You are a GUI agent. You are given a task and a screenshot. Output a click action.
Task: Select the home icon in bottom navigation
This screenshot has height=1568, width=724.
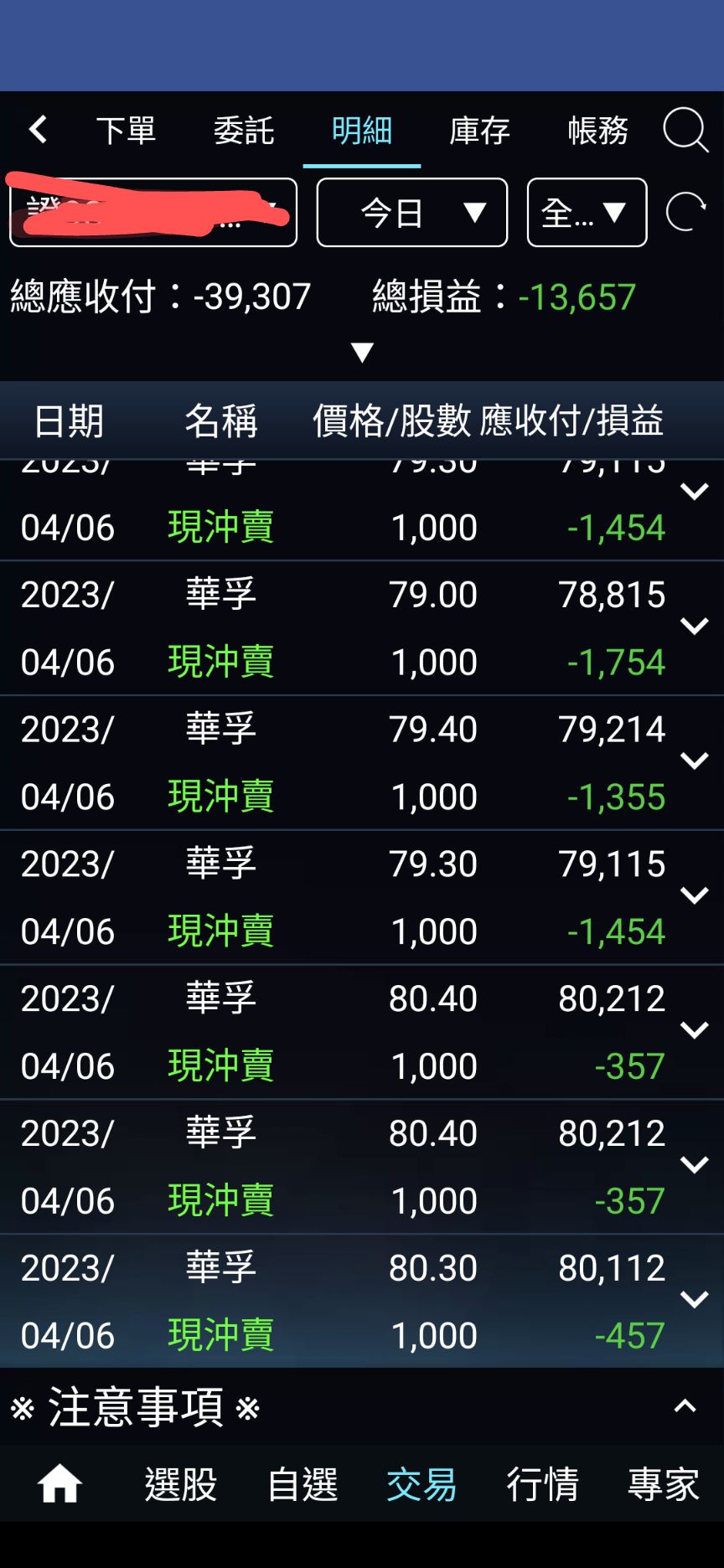click(57, 1479)
